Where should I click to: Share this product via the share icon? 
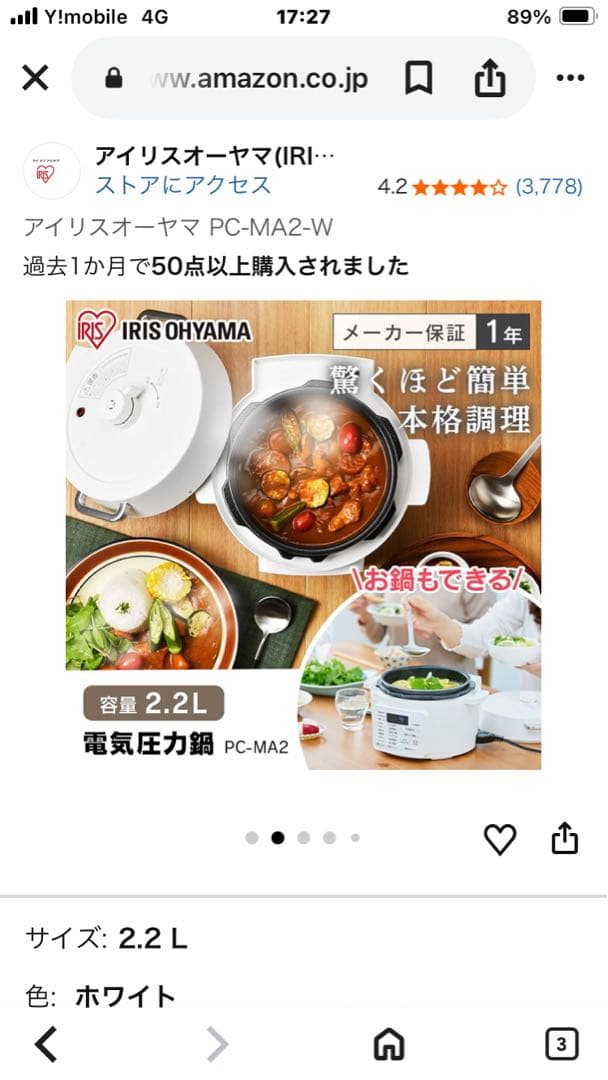tap(565, 838)
